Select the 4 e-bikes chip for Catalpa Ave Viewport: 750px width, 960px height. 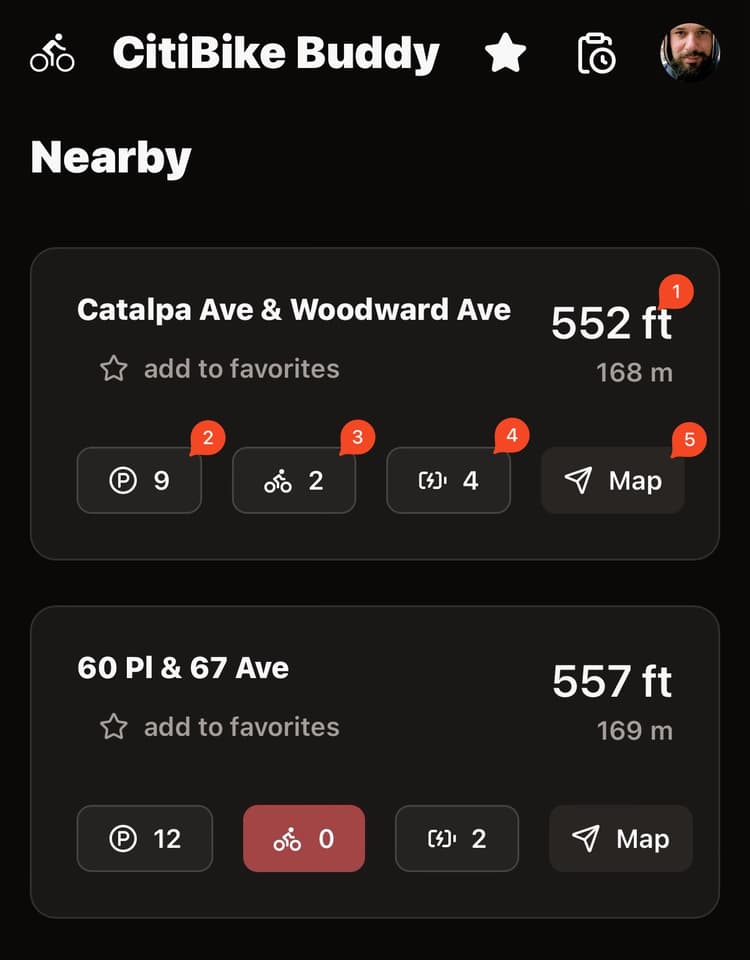pos(448,481)
